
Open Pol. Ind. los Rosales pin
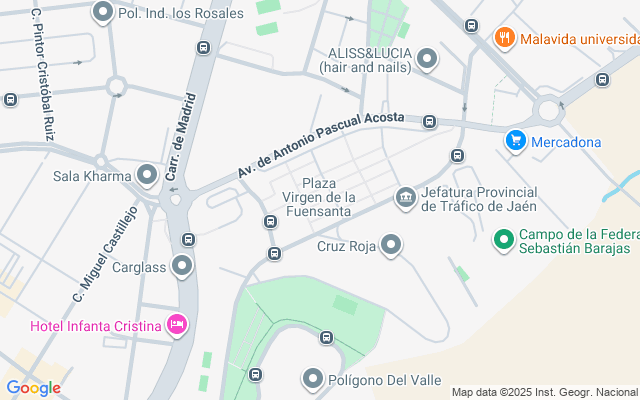click(102, 13)
